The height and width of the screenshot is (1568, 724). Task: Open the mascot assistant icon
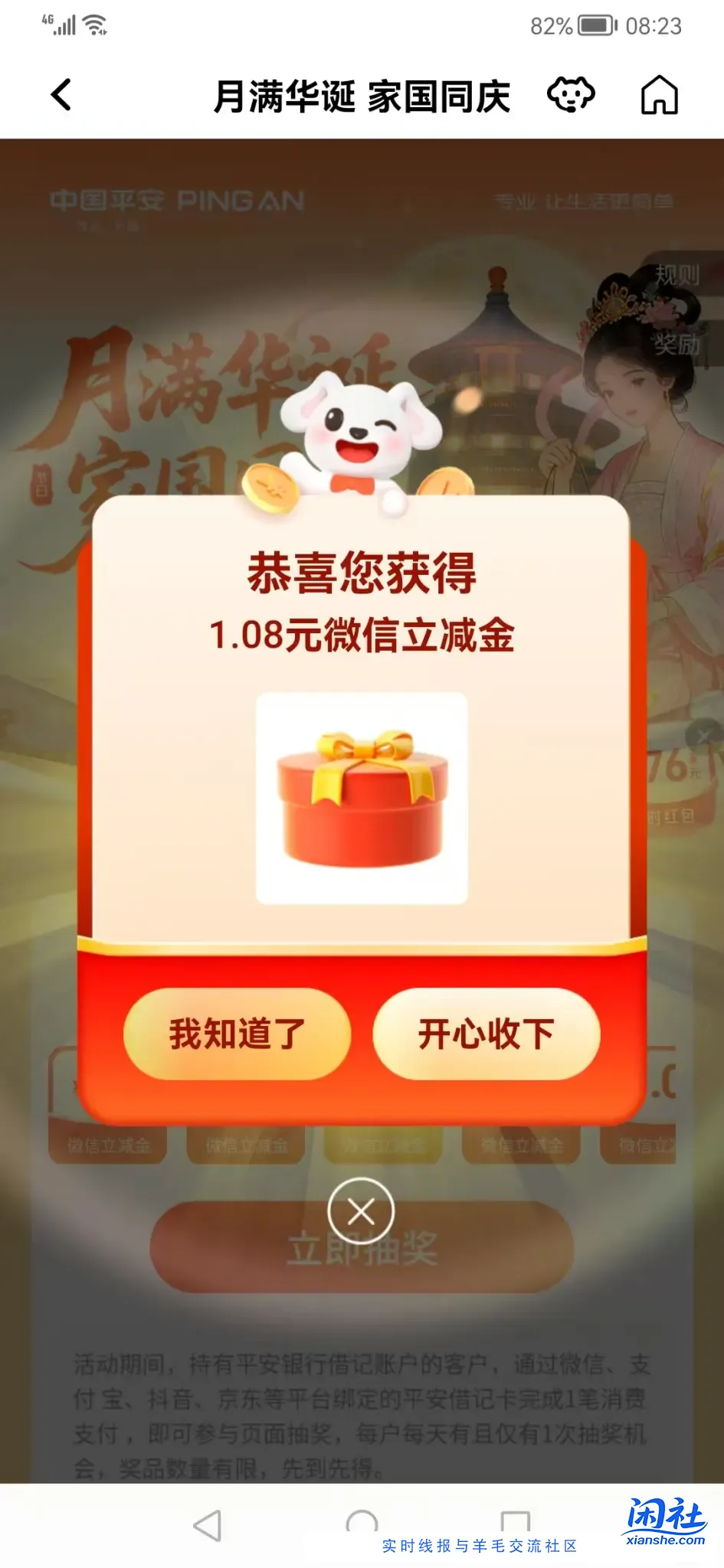click(571, 95)
